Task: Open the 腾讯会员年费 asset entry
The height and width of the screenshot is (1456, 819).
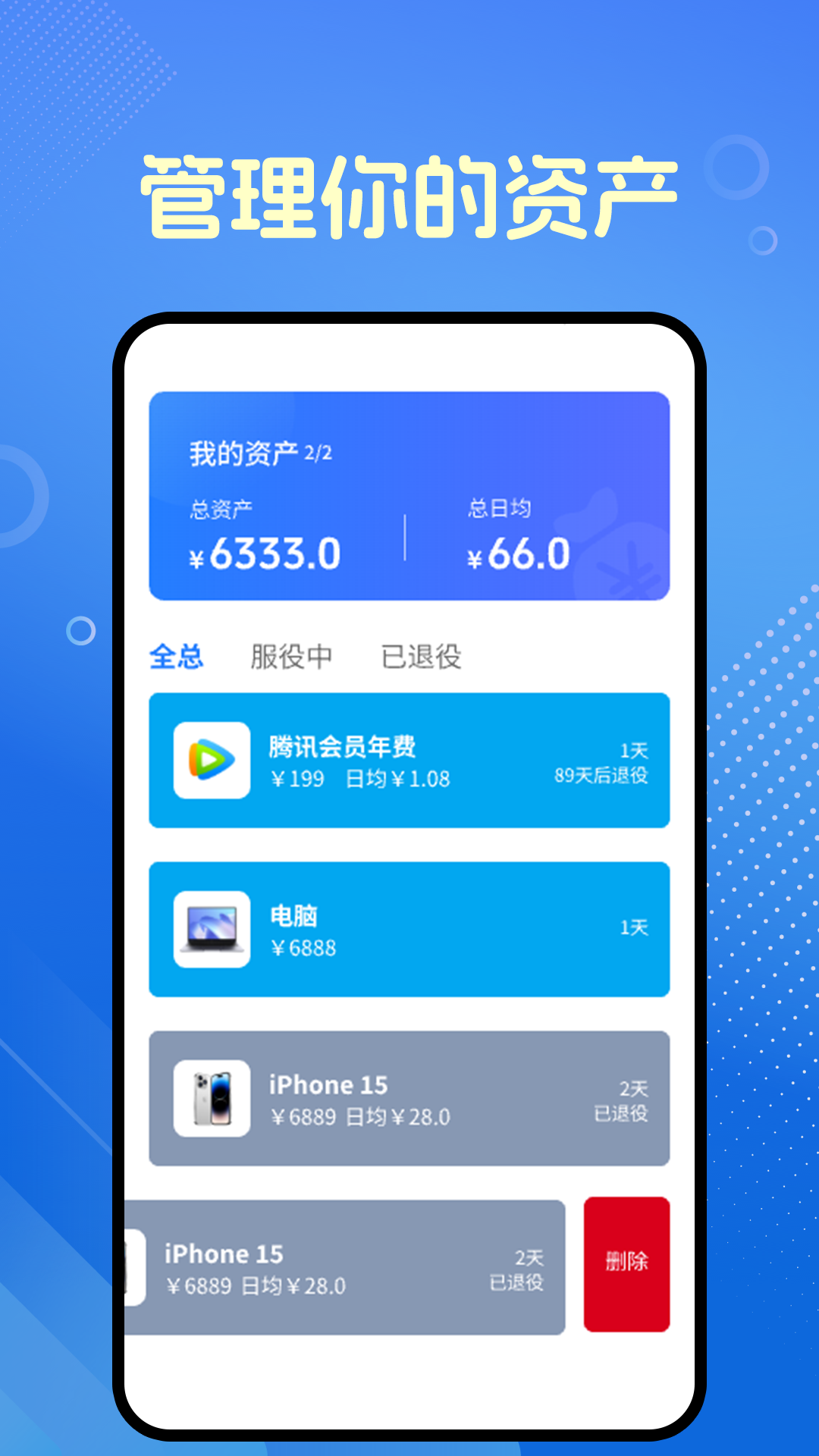Action: point(409,761)
